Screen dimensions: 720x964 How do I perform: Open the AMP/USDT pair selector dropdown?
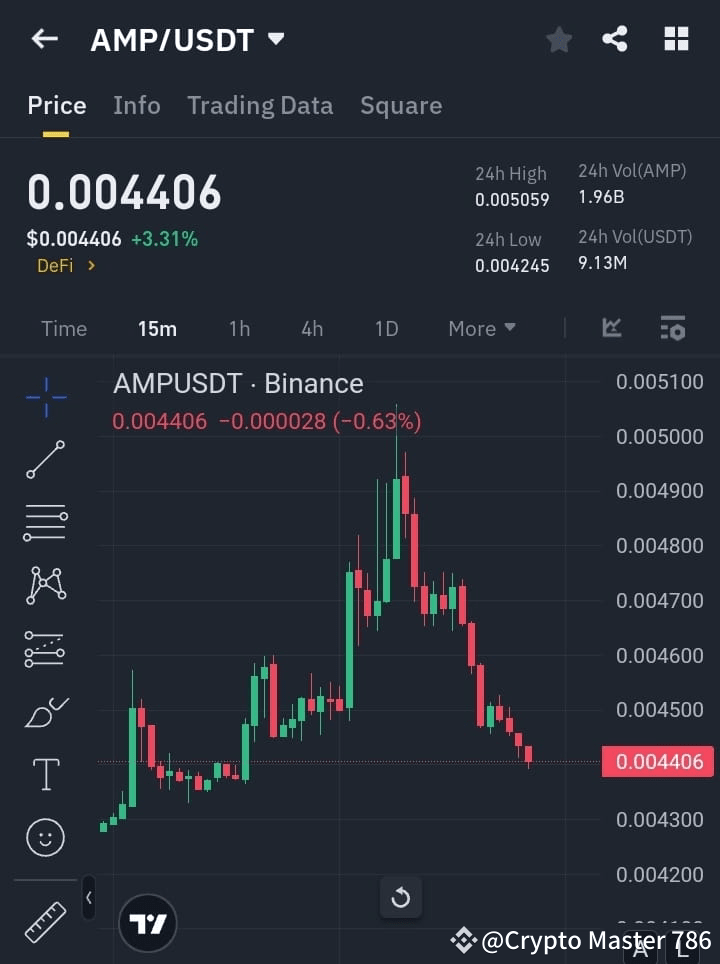[x=275, y=40]
